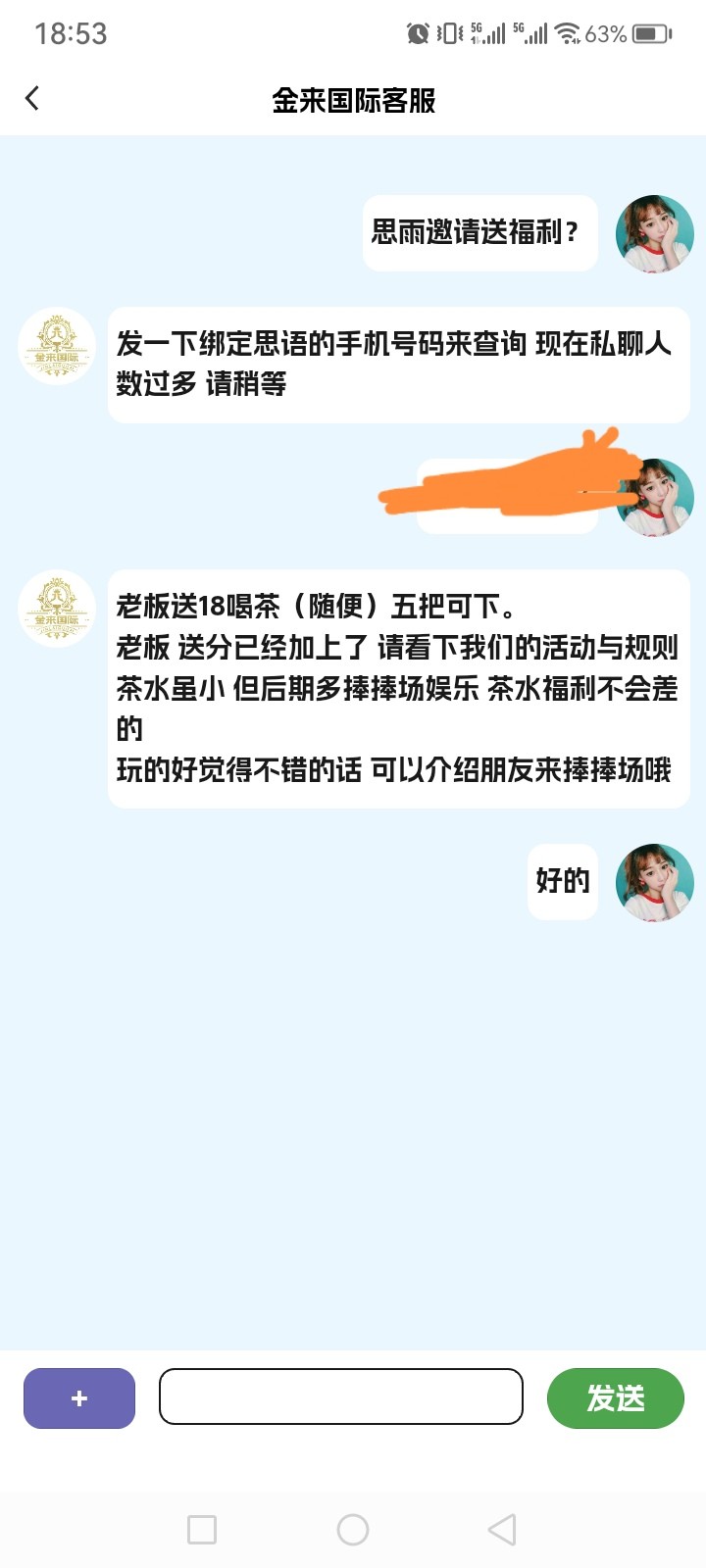Tap the system home button
The width and height of the screenshot is (706, 1568).
tap(353, 1530)
